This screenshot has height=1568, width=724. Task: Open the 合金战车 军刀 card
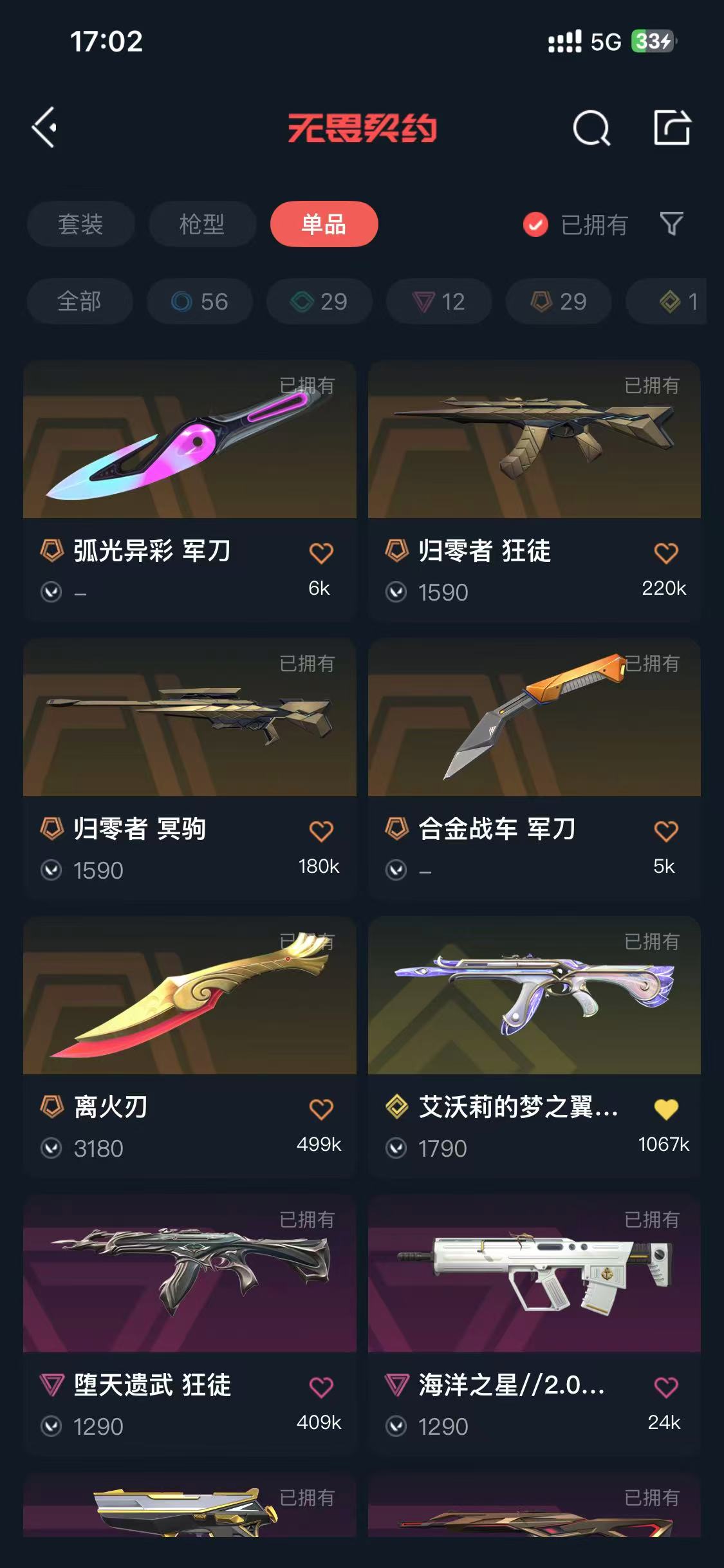[534, 769]
